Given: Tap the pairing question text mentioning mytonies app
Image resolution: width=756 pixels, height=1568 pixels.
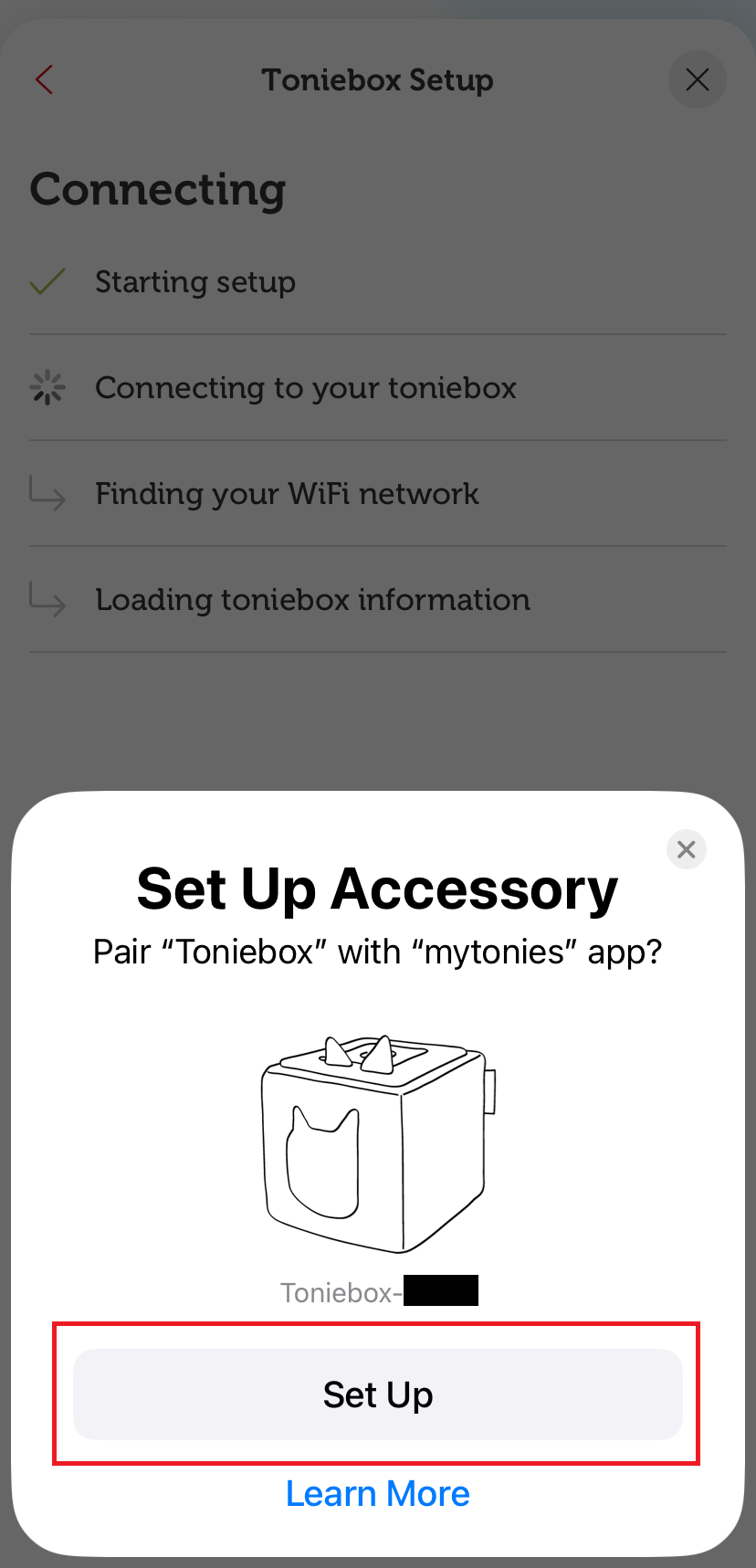Looking at the screenshot, I should [377, 952].
